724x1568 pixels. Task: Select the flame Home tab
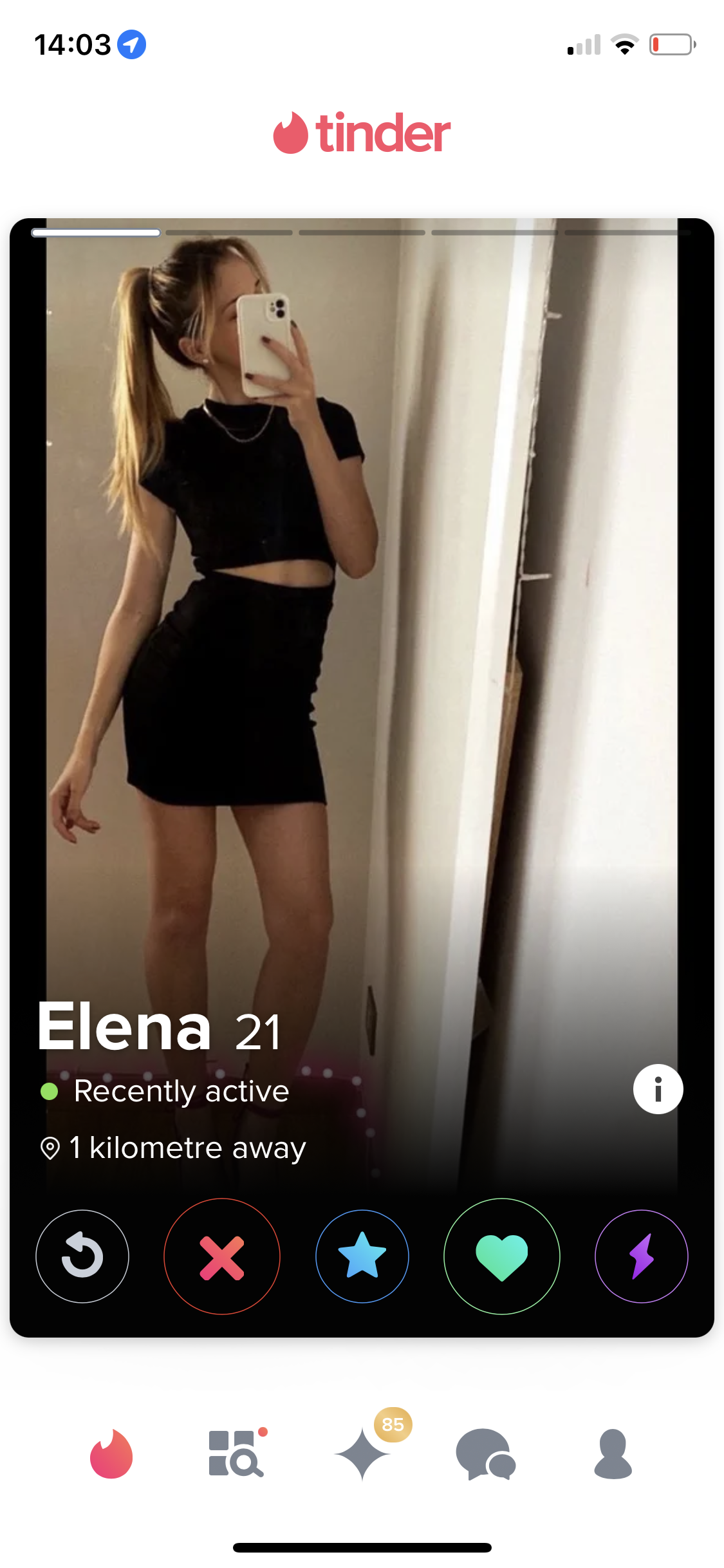coord(111,1453)
